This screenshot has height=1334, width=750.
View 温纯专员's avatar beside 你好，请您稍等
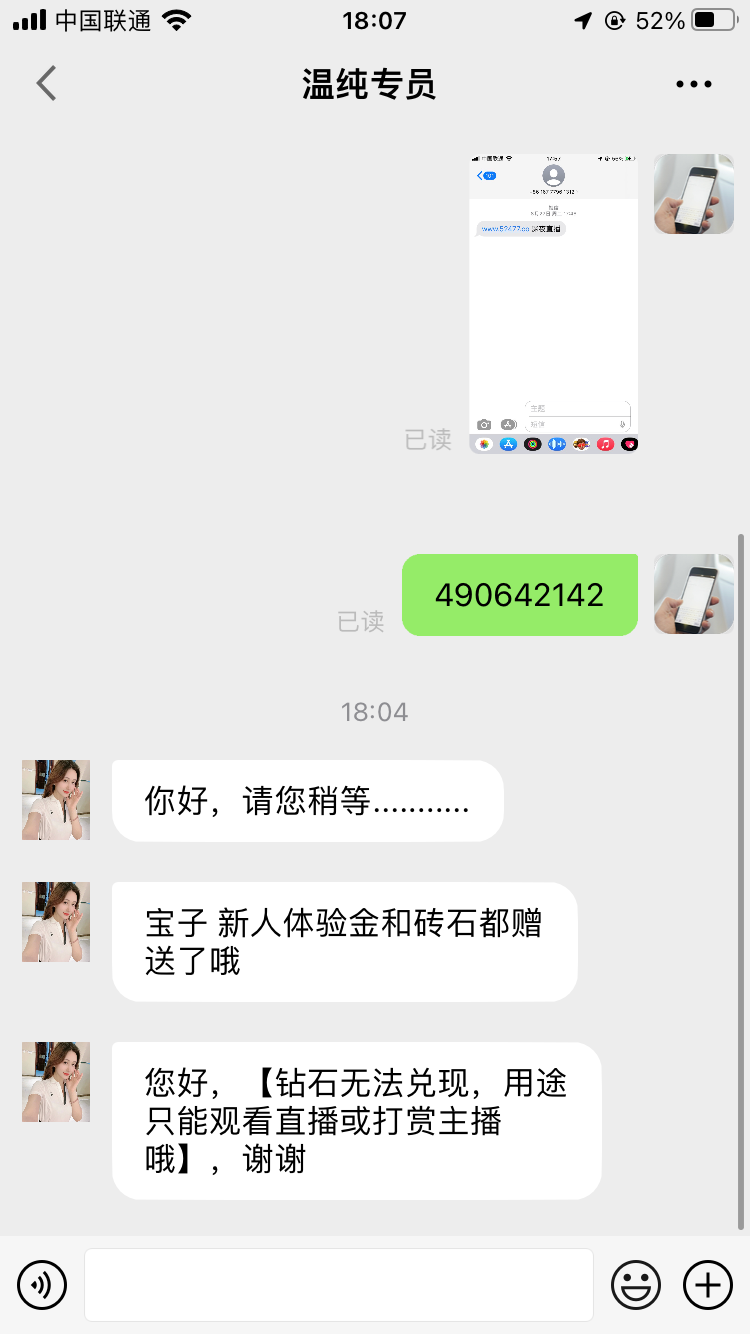pyautogui.click(x=56, y=800)
